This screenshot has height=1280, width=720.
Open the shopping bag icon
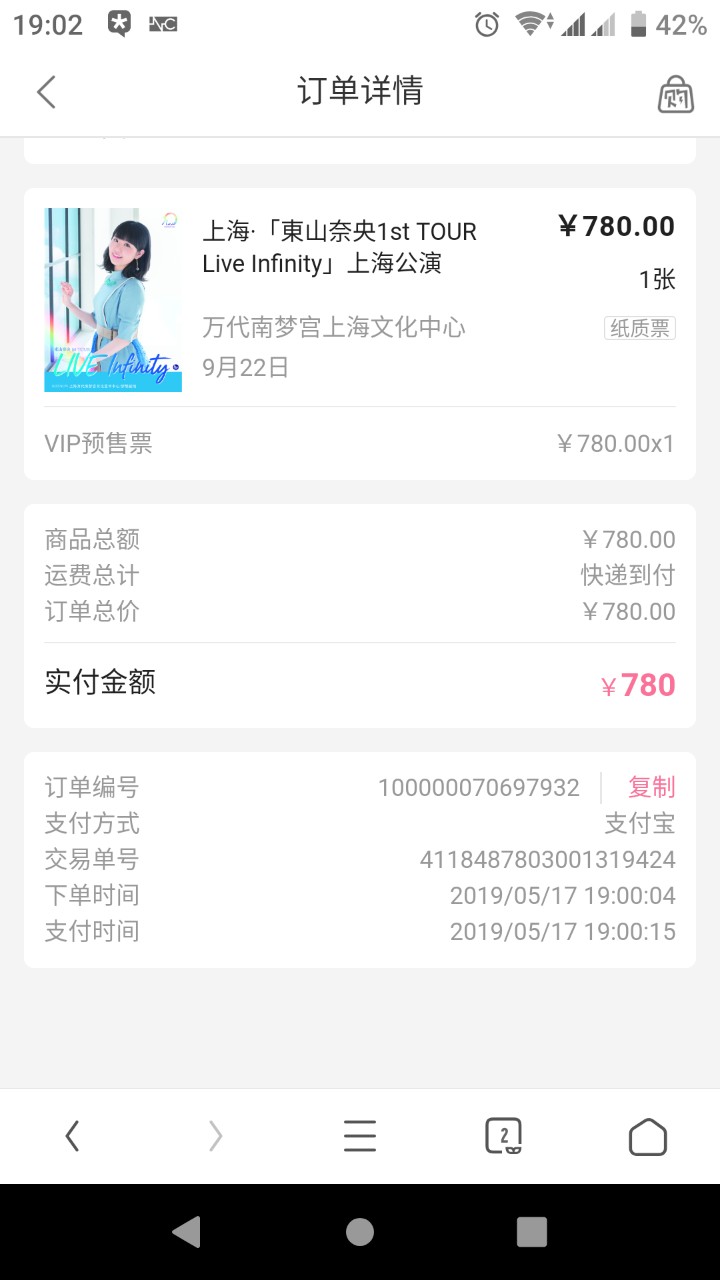click(675, 94)
